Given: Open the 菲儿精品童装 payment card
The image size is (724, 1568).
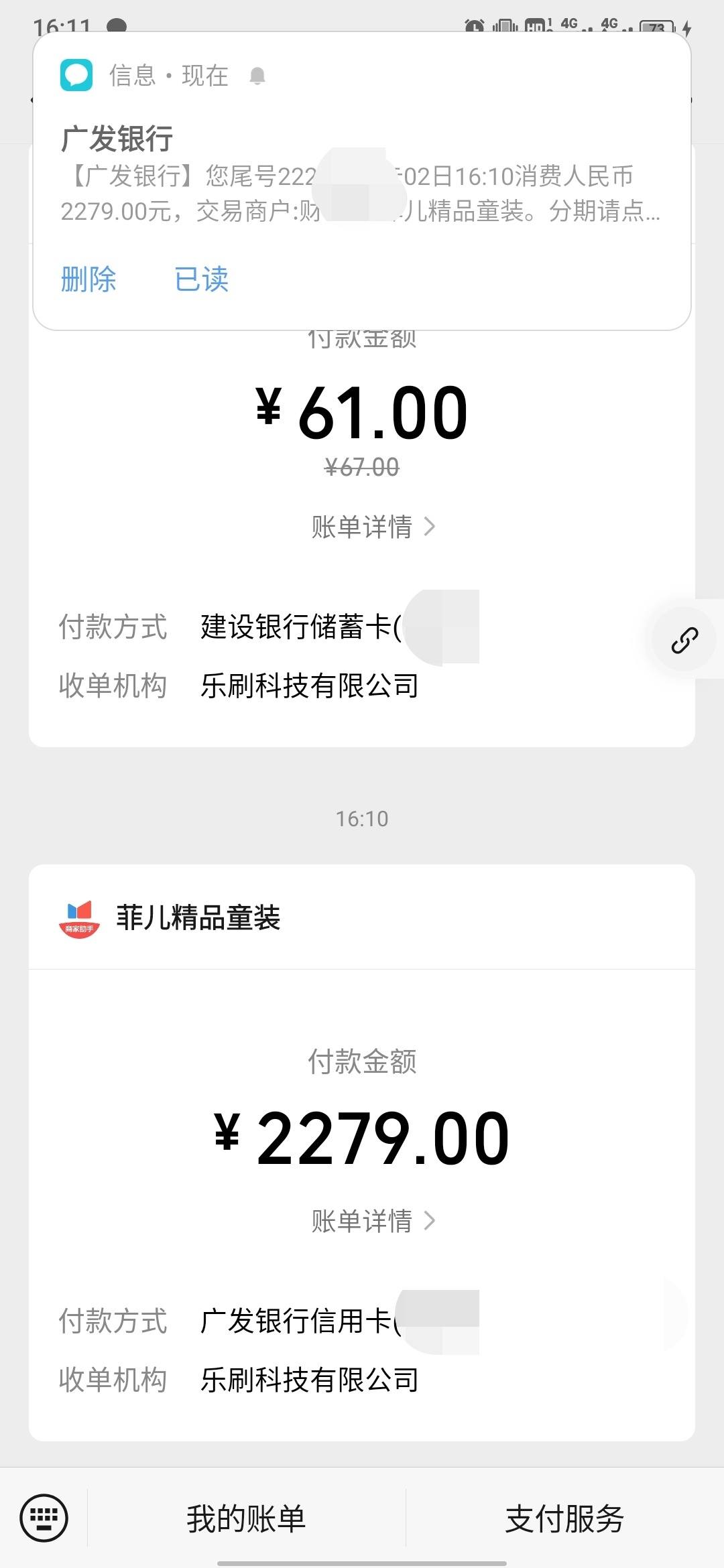Looking at the screenshot, I should (362, 1153).
